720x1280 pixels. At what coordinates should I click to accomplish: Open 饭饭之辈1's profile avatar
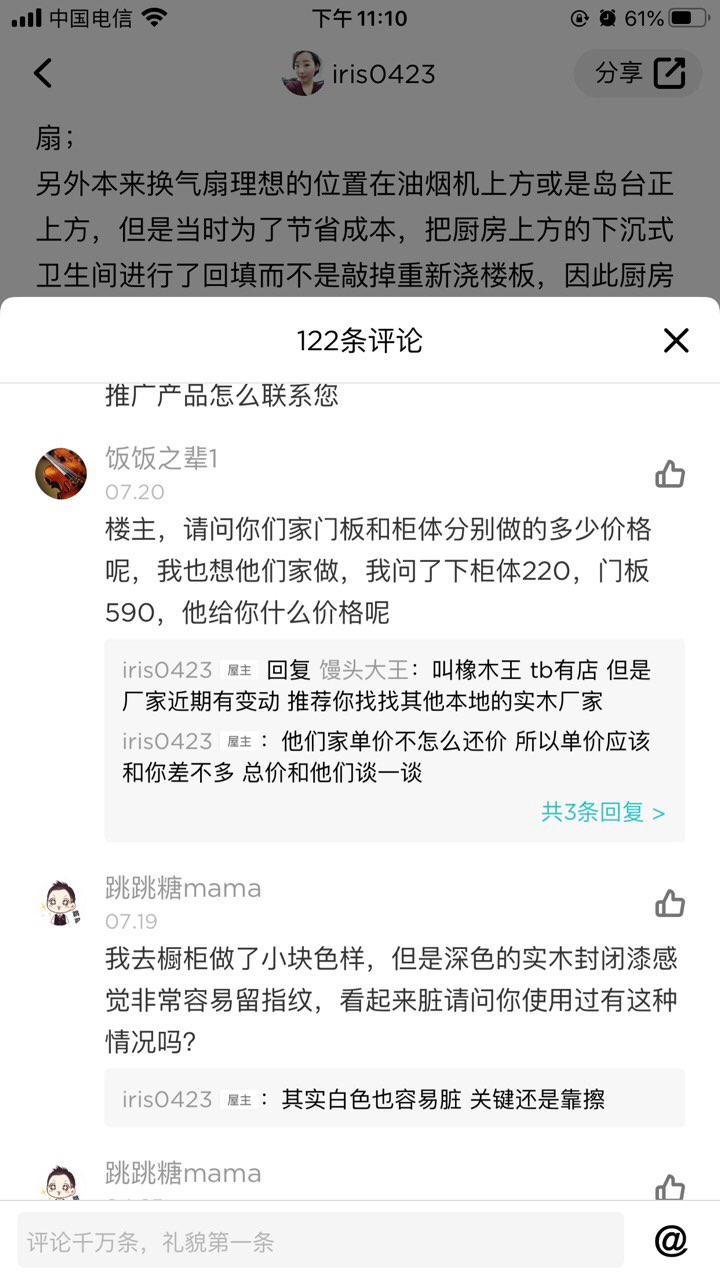pos(61,474)
